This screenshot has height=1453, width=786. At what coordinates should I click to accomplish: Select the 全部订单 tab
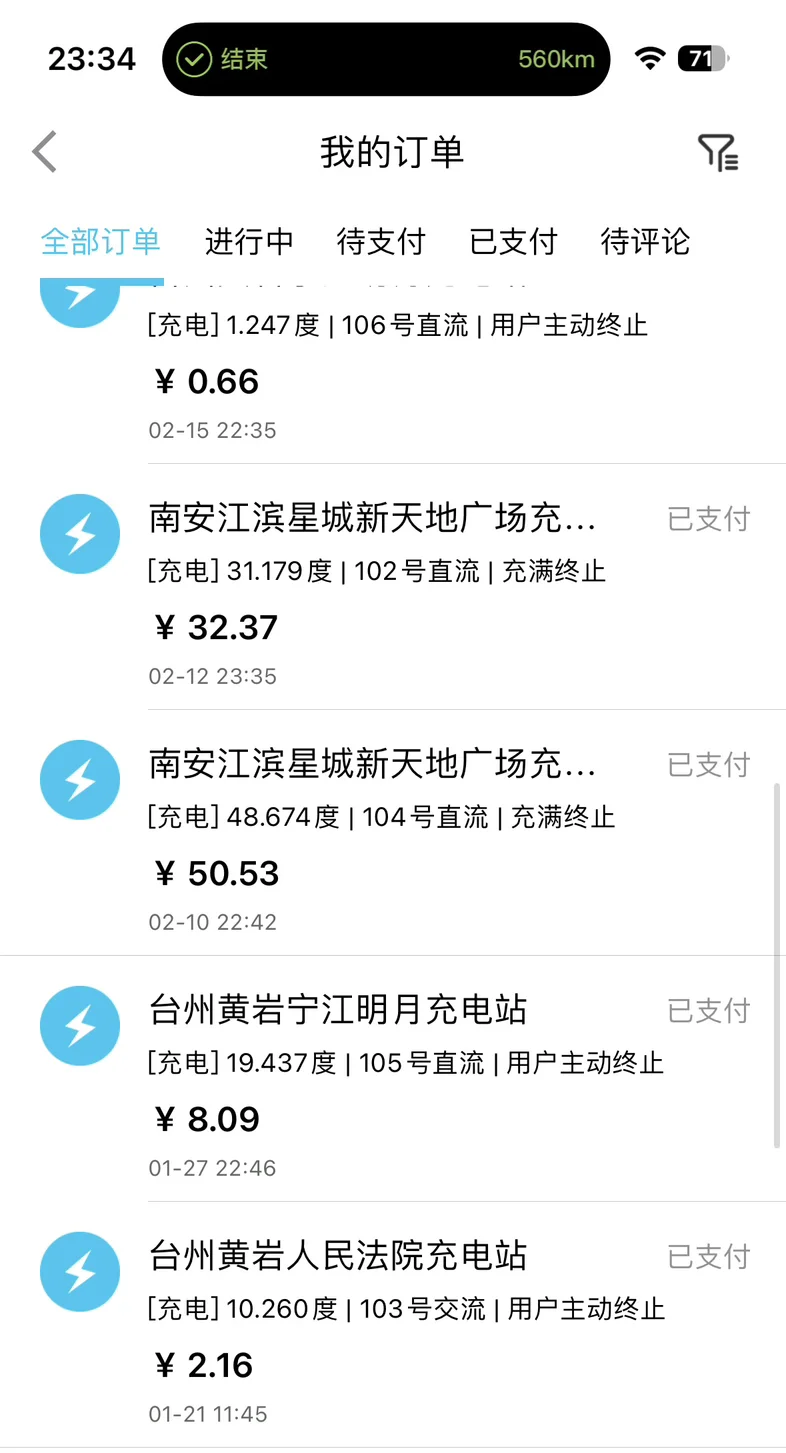(x=100, y=241)
